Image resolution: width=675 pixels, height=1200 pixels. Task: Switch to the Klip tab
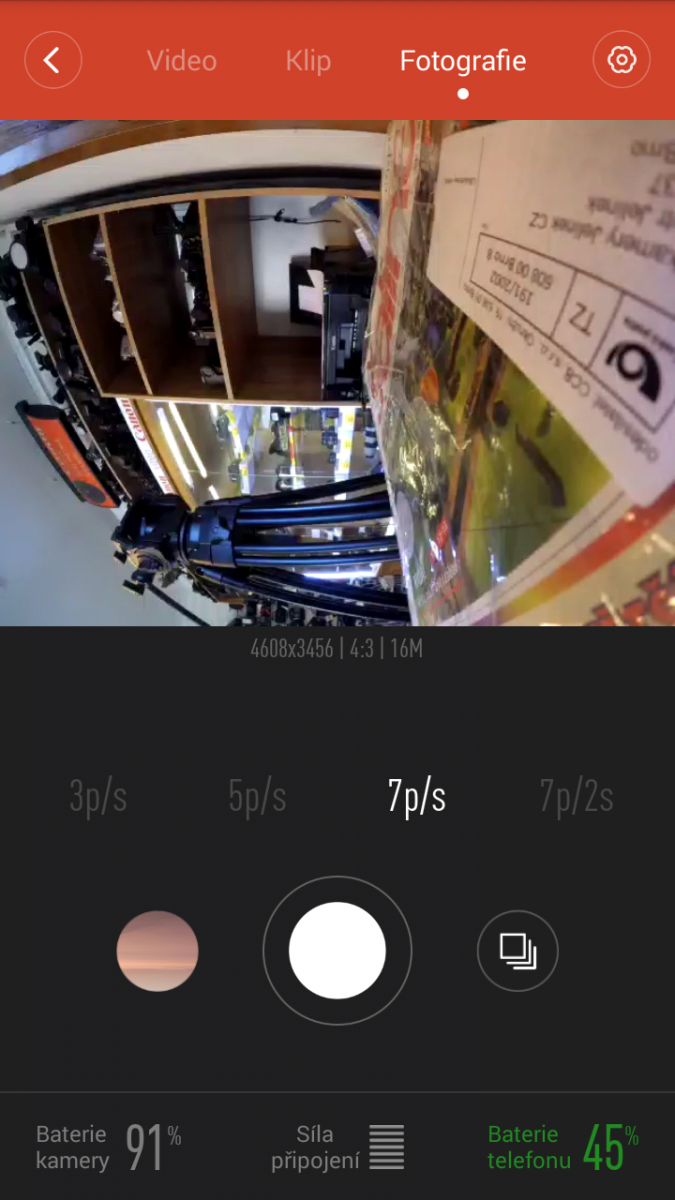[308, 61]
